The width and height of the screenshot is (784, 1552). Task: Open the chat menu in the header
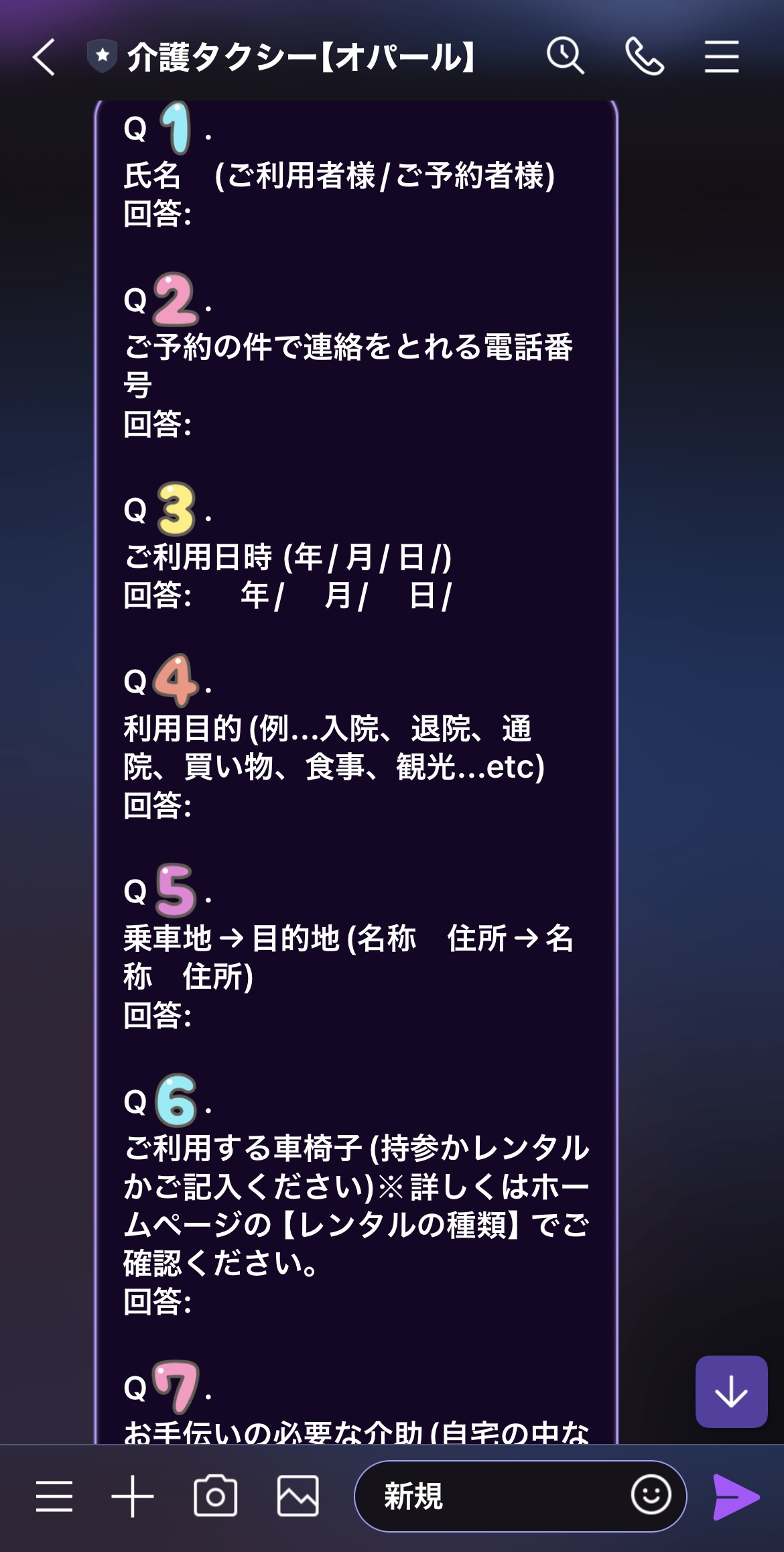click(722, 56)
